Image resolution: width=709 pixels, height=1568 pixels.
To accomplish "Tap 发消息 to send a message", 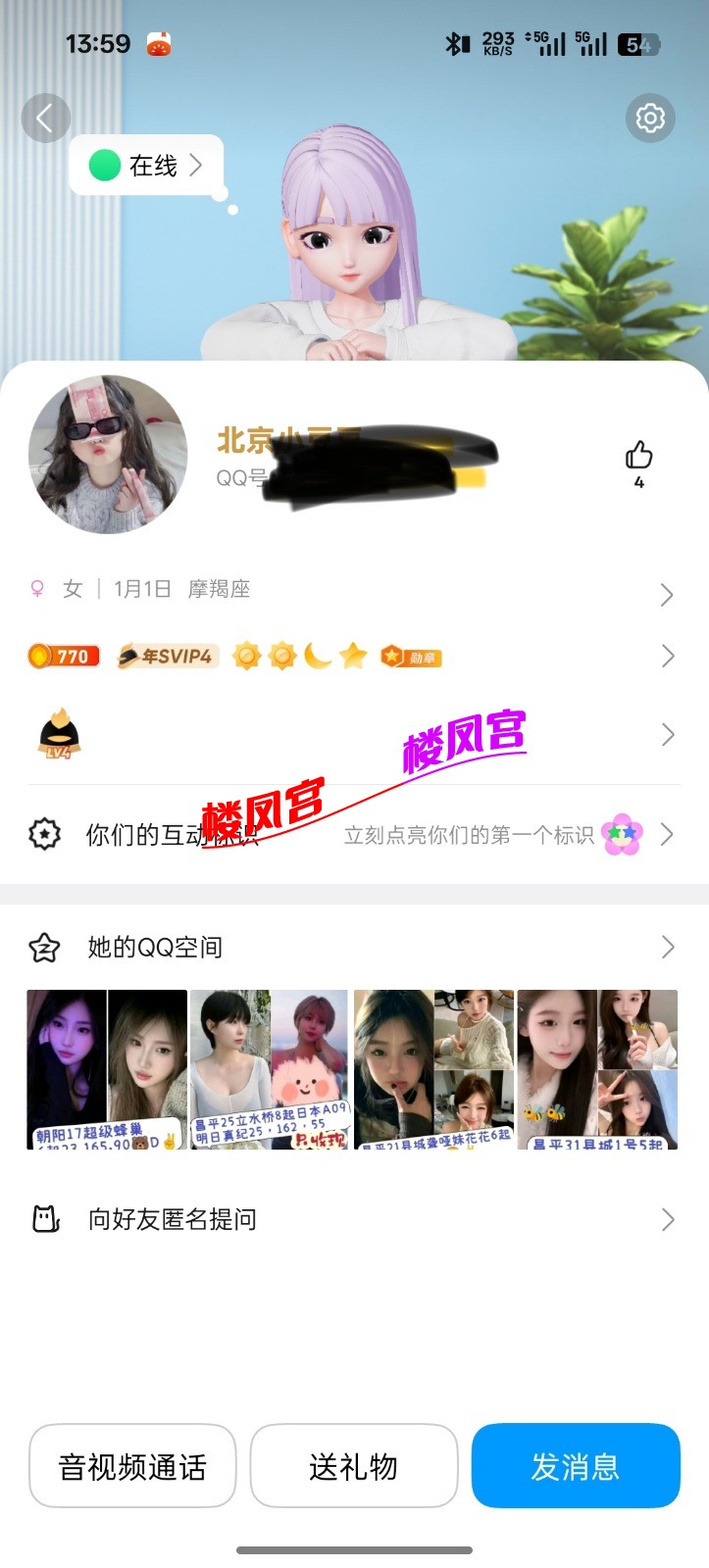I will (576, 1466).
